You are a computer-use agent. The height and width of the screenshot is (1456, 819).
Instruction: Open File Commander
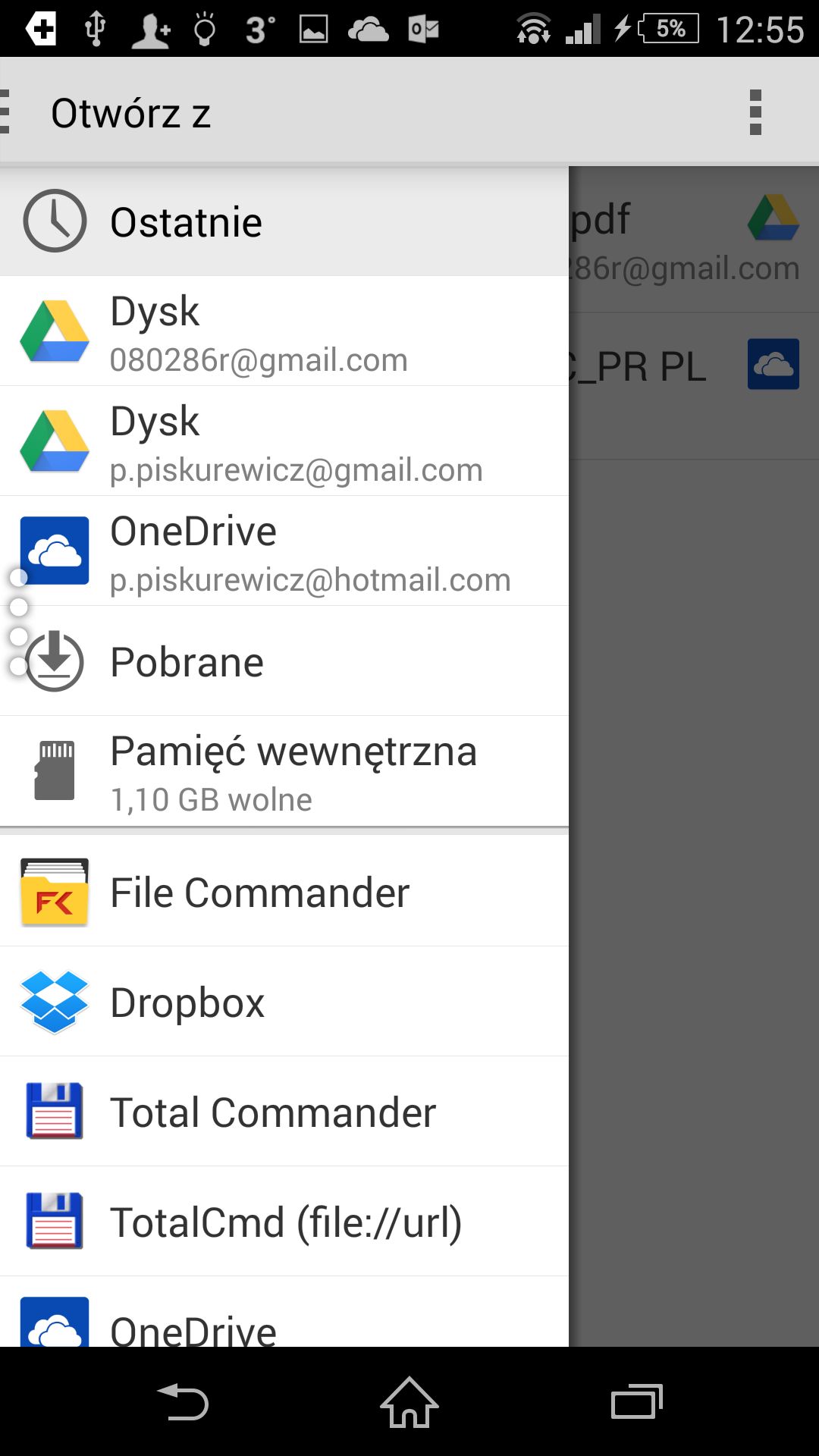[x=284, y=891]
